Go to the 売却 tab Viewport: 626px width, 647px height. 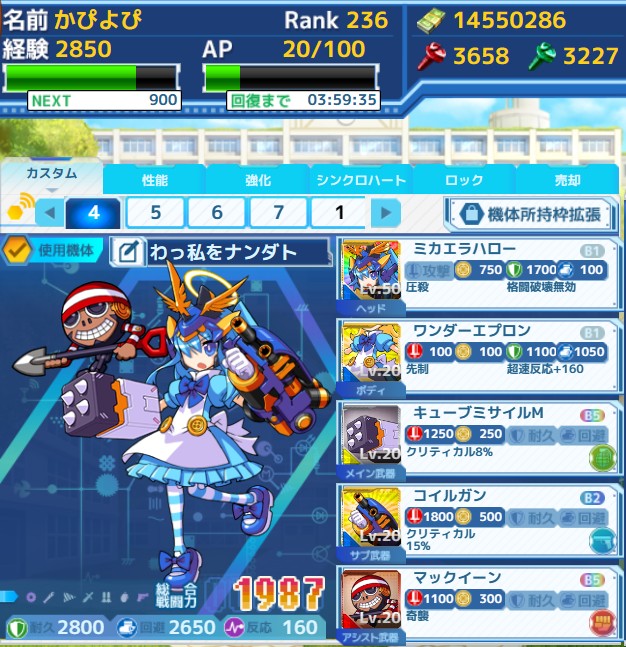coord(567,180)
